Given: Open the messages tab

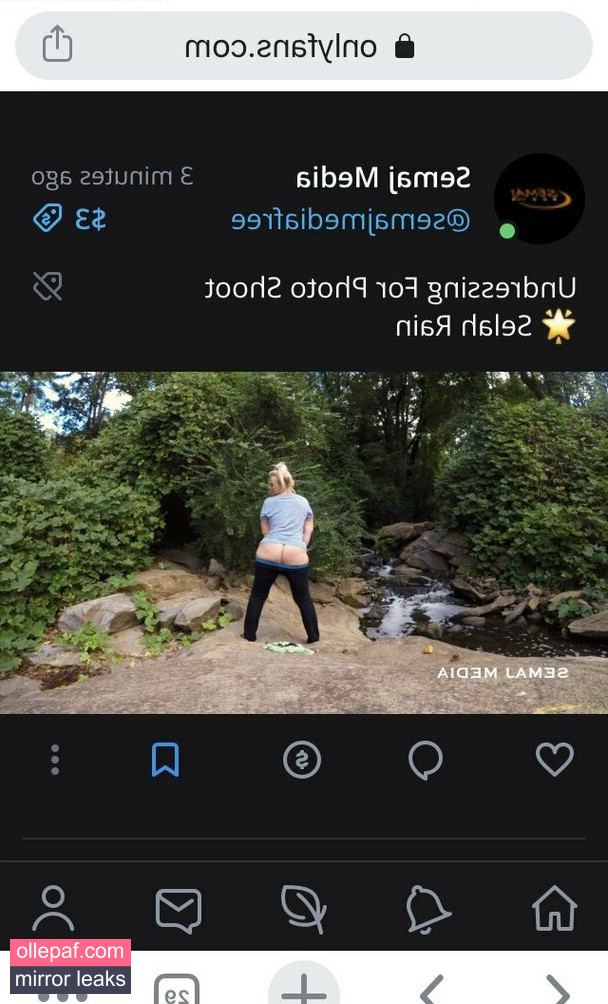Looking at the screenshot, I should tap(178, 910).
